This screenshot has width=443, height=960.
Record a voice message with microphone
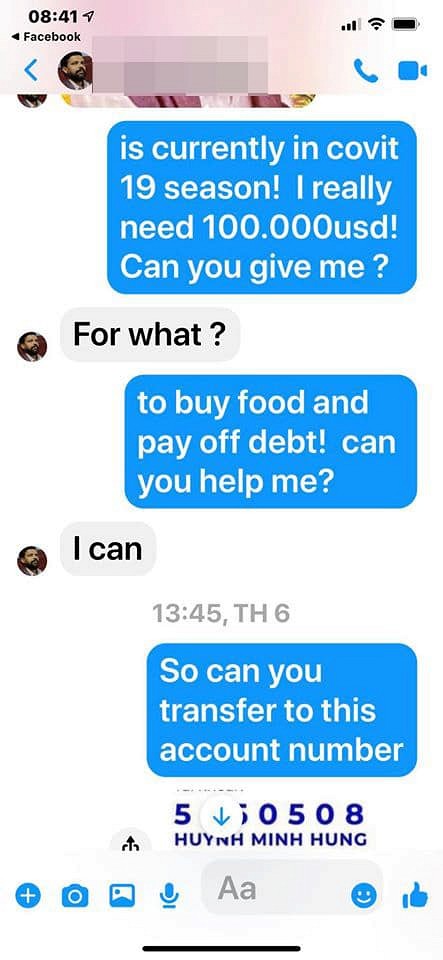[x=168, y=897]
